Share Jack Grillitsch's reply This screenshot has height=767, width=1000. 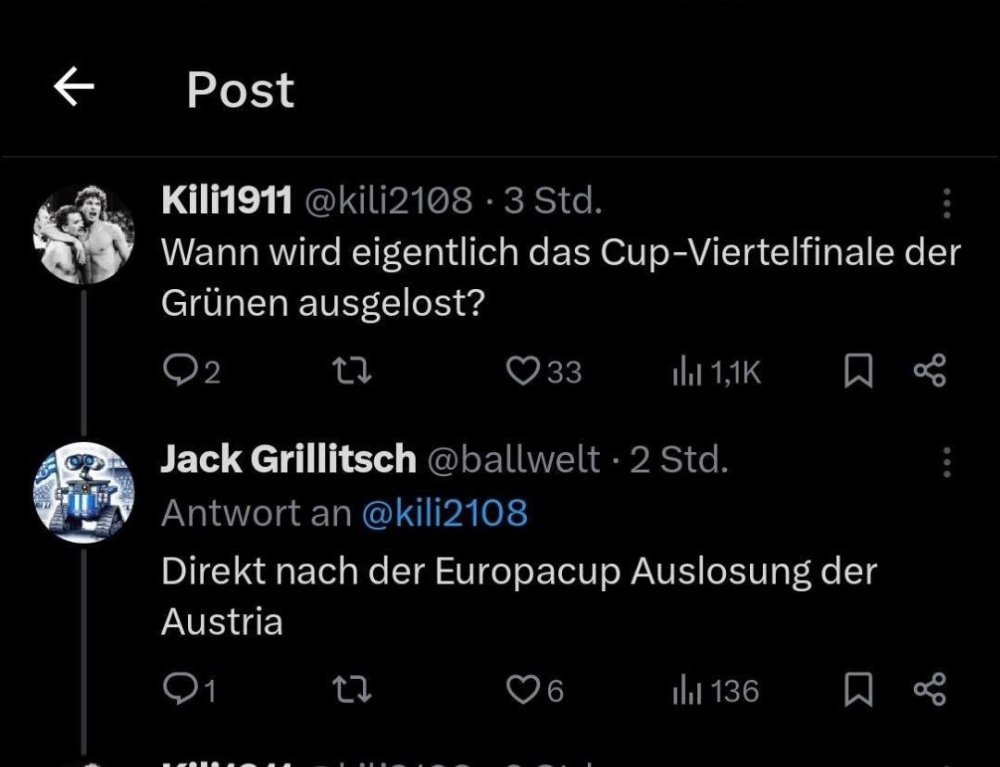point(929,690)
